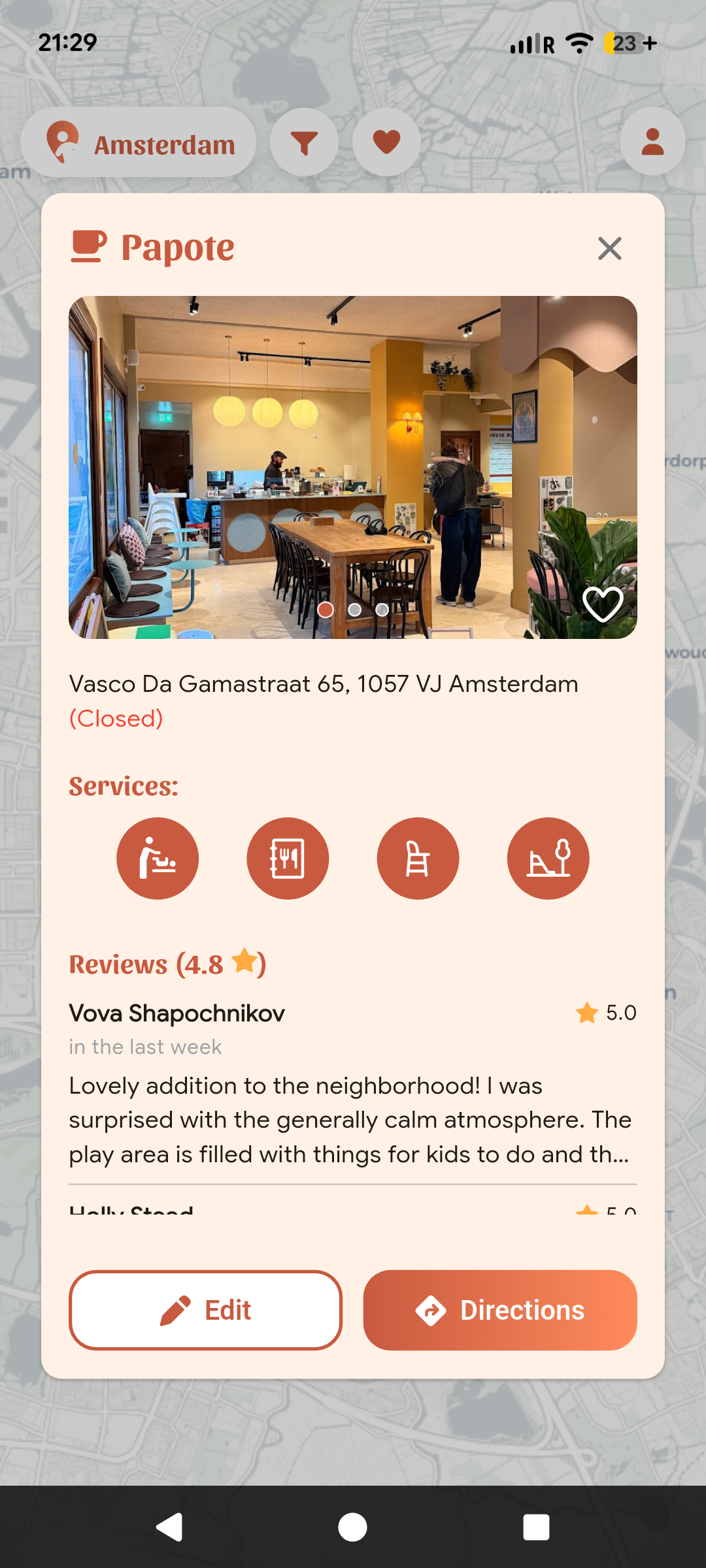Close the Papote details card

[x=609, y=248]
